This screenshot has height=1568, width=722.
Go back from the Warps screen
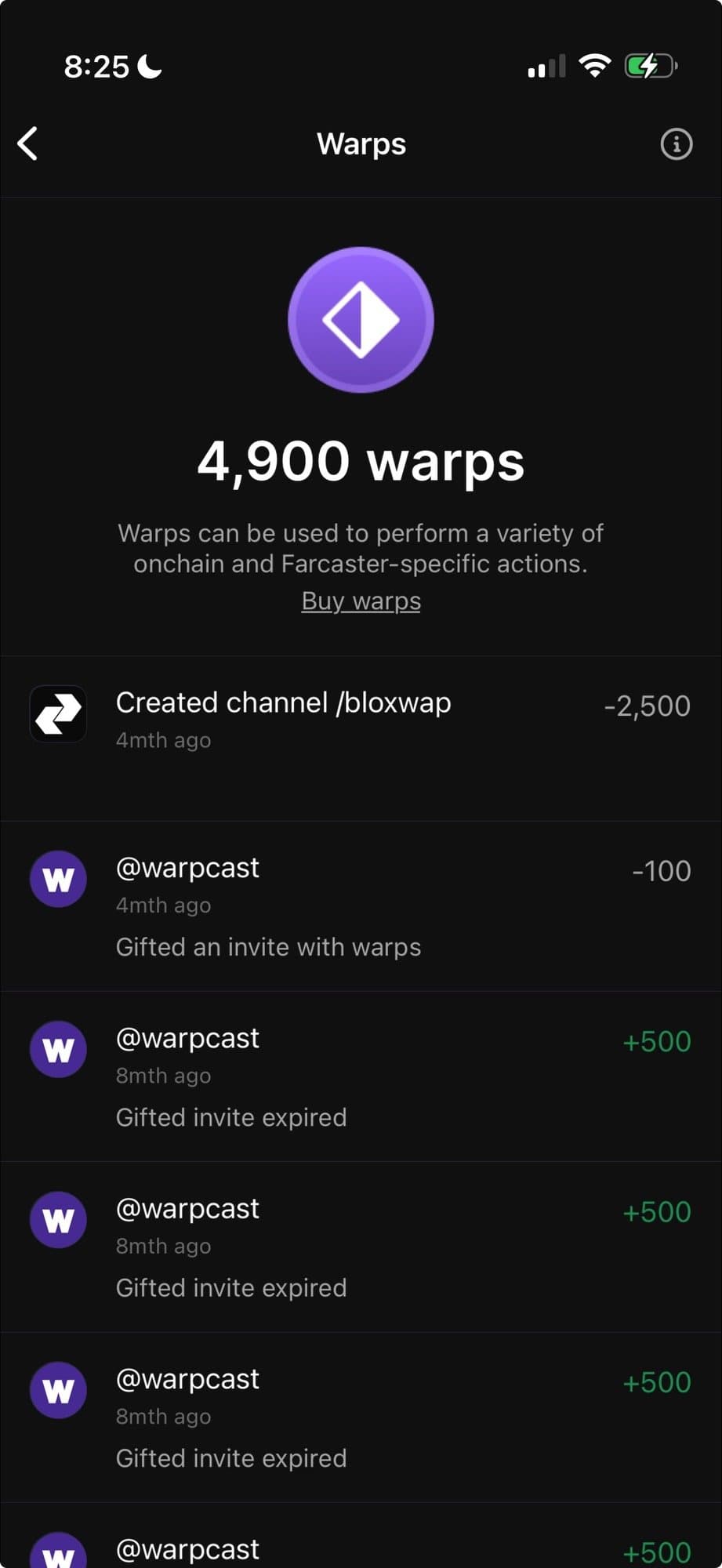(x=28, y=144)
